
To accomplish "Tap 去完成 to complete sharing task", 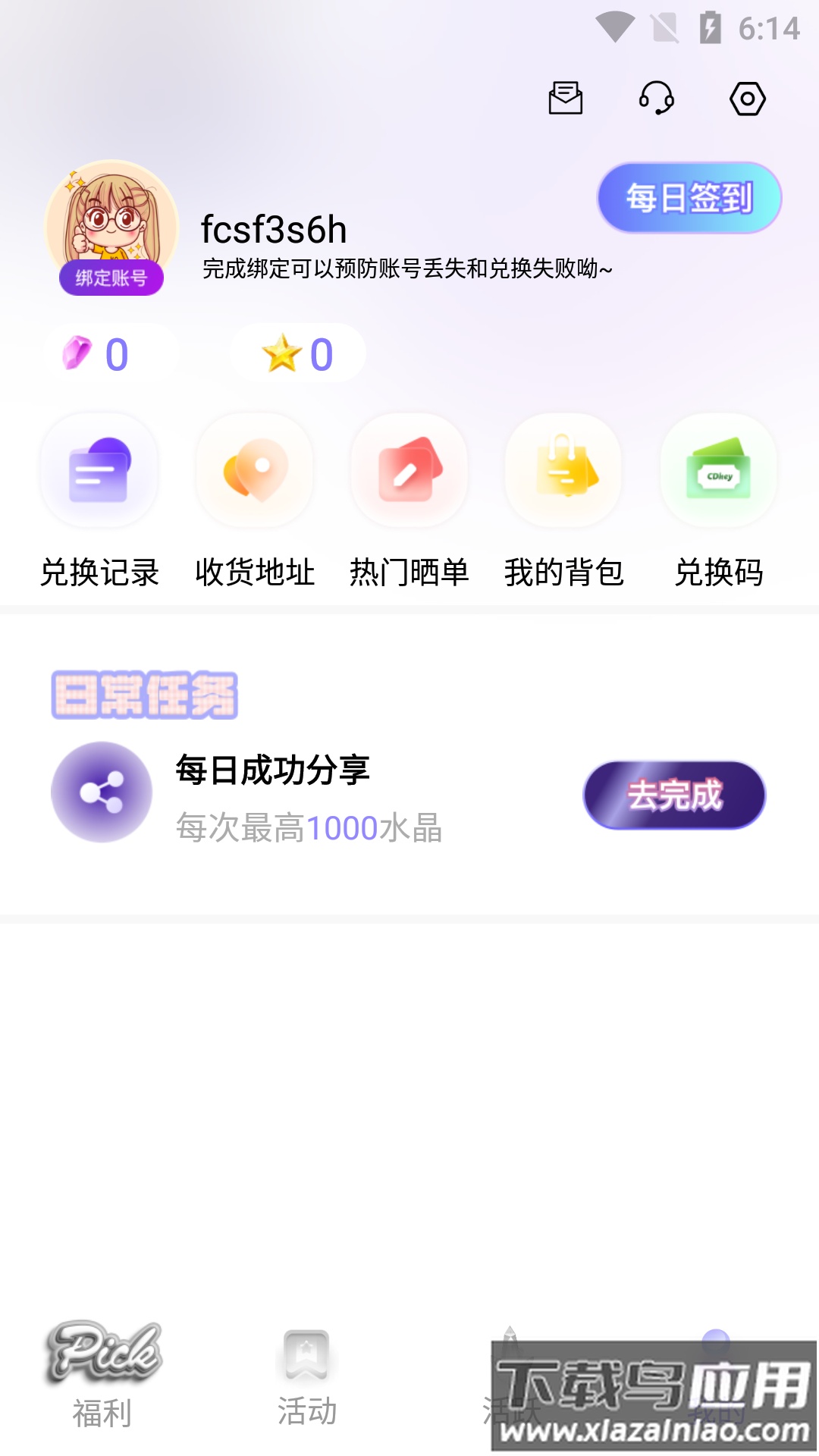I will 674,795.
